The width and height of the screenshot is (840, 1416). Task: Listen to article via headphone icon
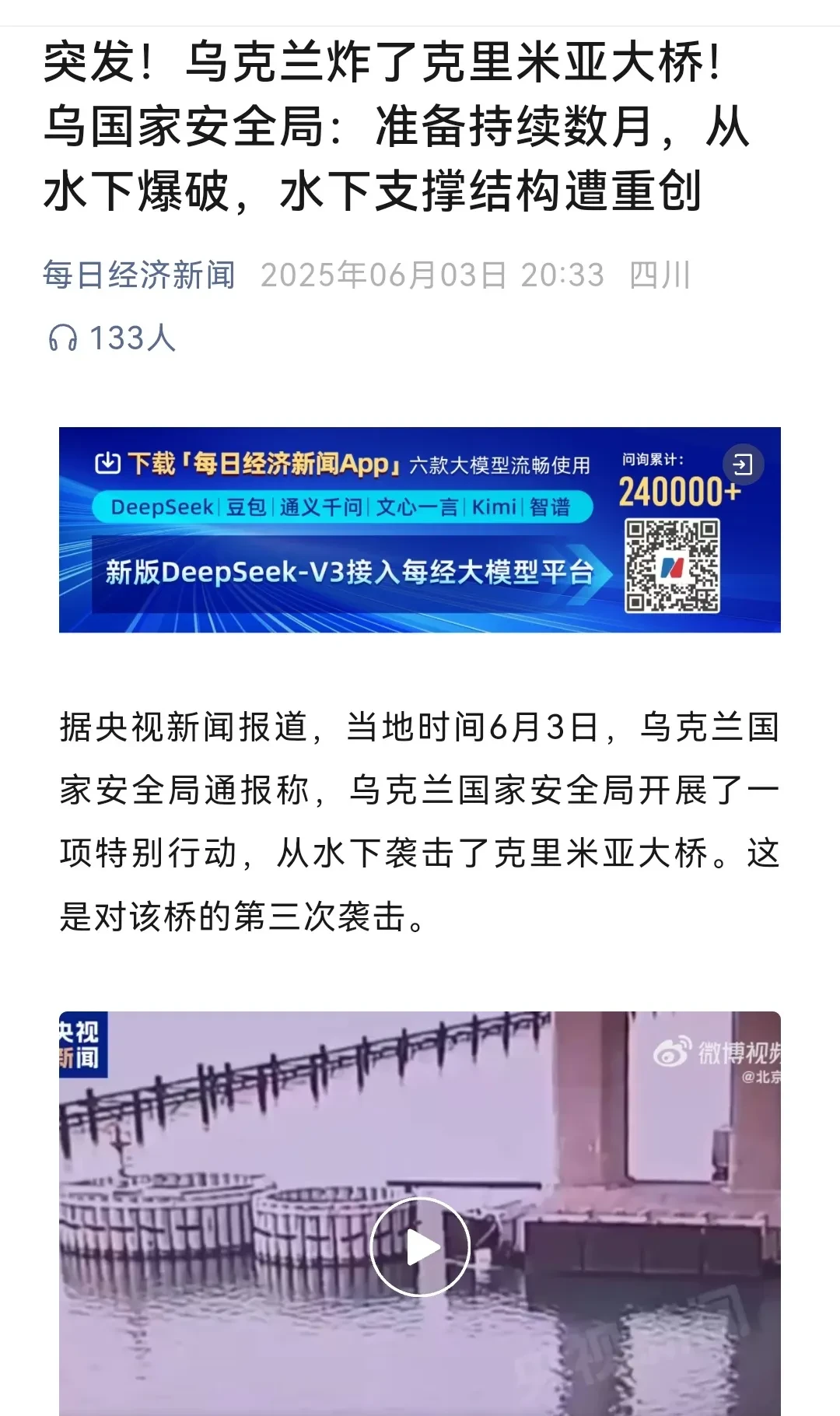[x=62, y=338]
